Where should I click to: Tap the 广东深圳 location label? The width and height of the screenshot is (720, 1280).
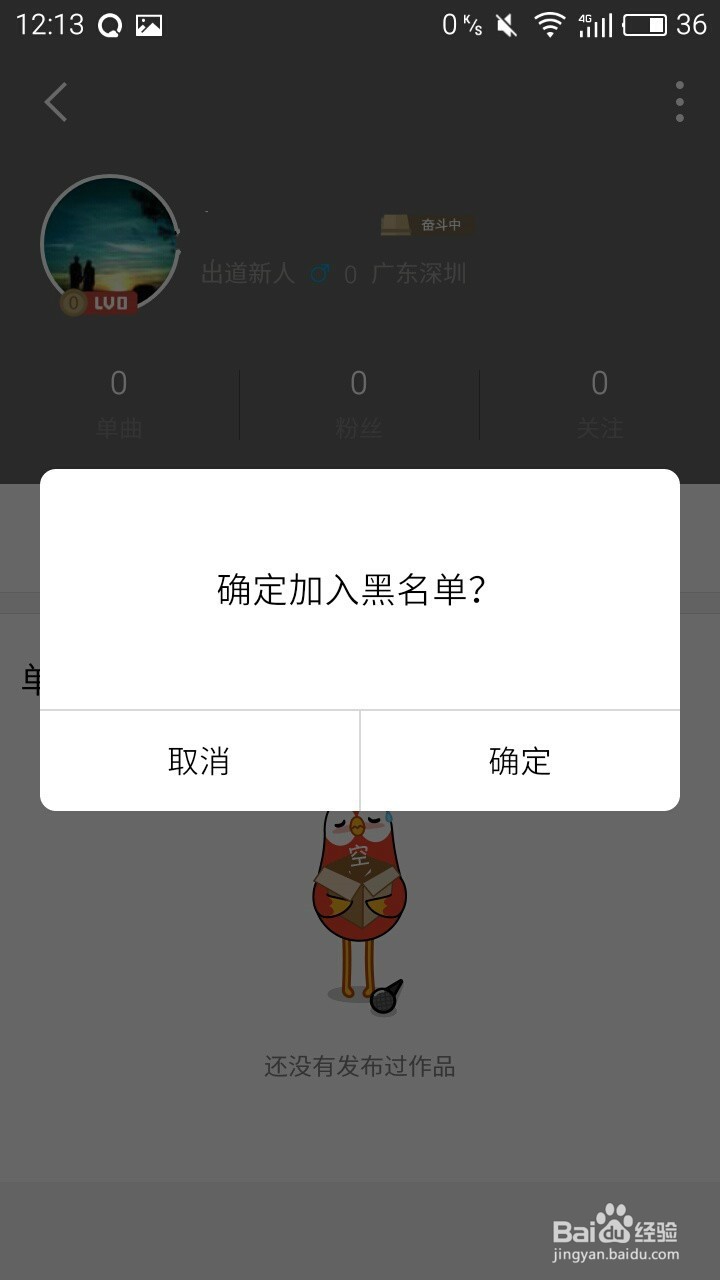pos(420,274)
